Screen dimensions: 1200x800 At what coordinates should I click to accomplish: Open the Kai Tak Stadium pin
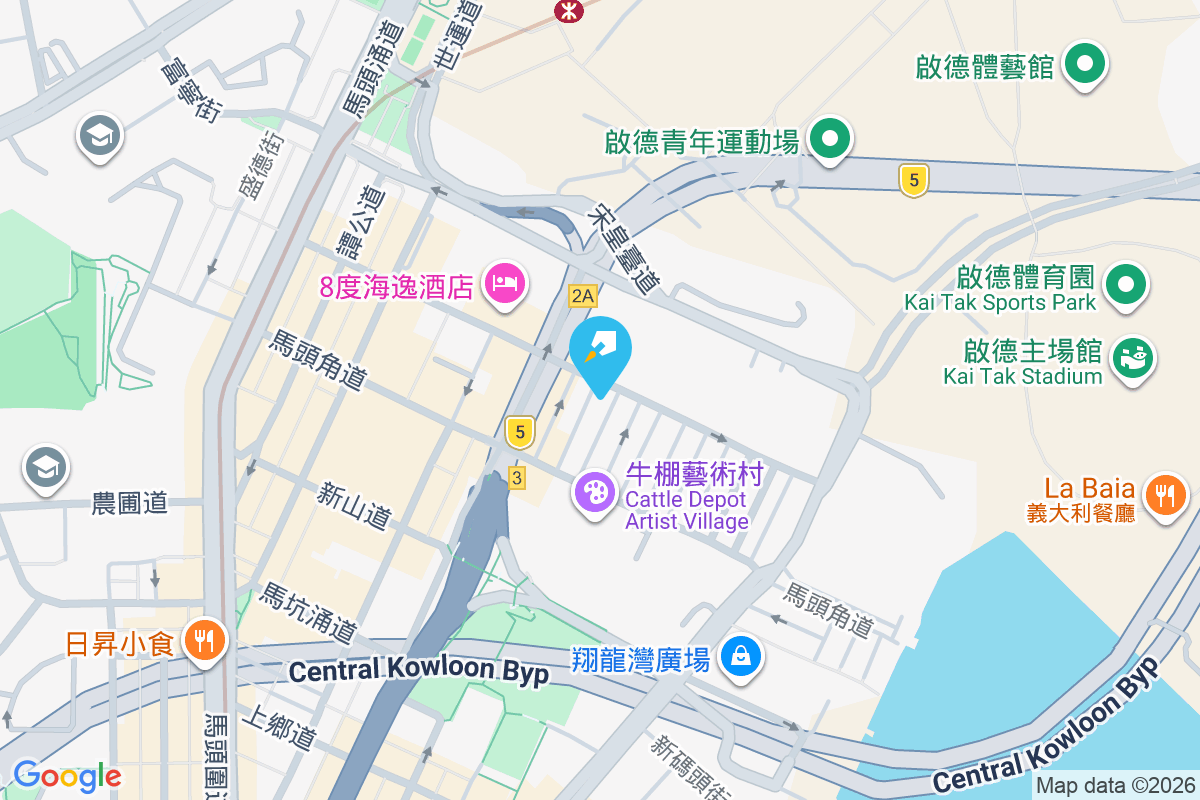click(1134, 357)
